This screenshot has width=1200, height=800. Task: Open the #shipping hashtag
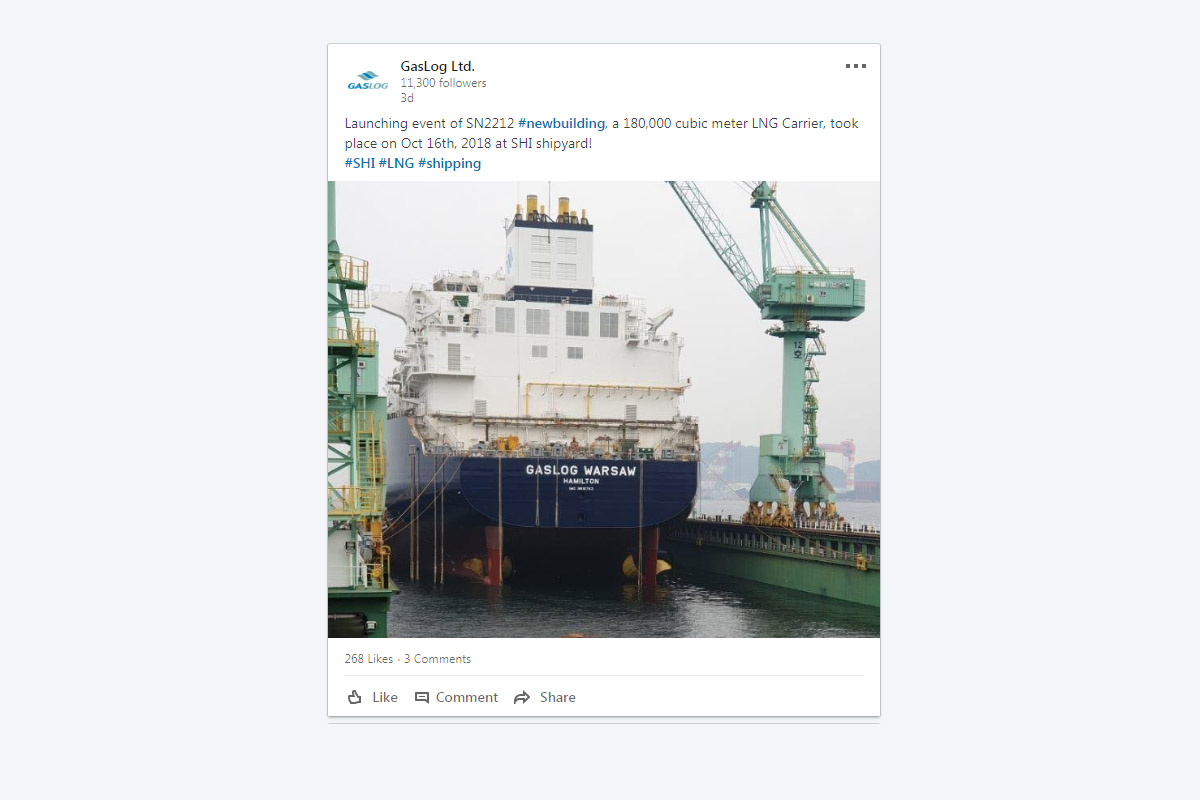pyautogui.click(x=449, y=163)
